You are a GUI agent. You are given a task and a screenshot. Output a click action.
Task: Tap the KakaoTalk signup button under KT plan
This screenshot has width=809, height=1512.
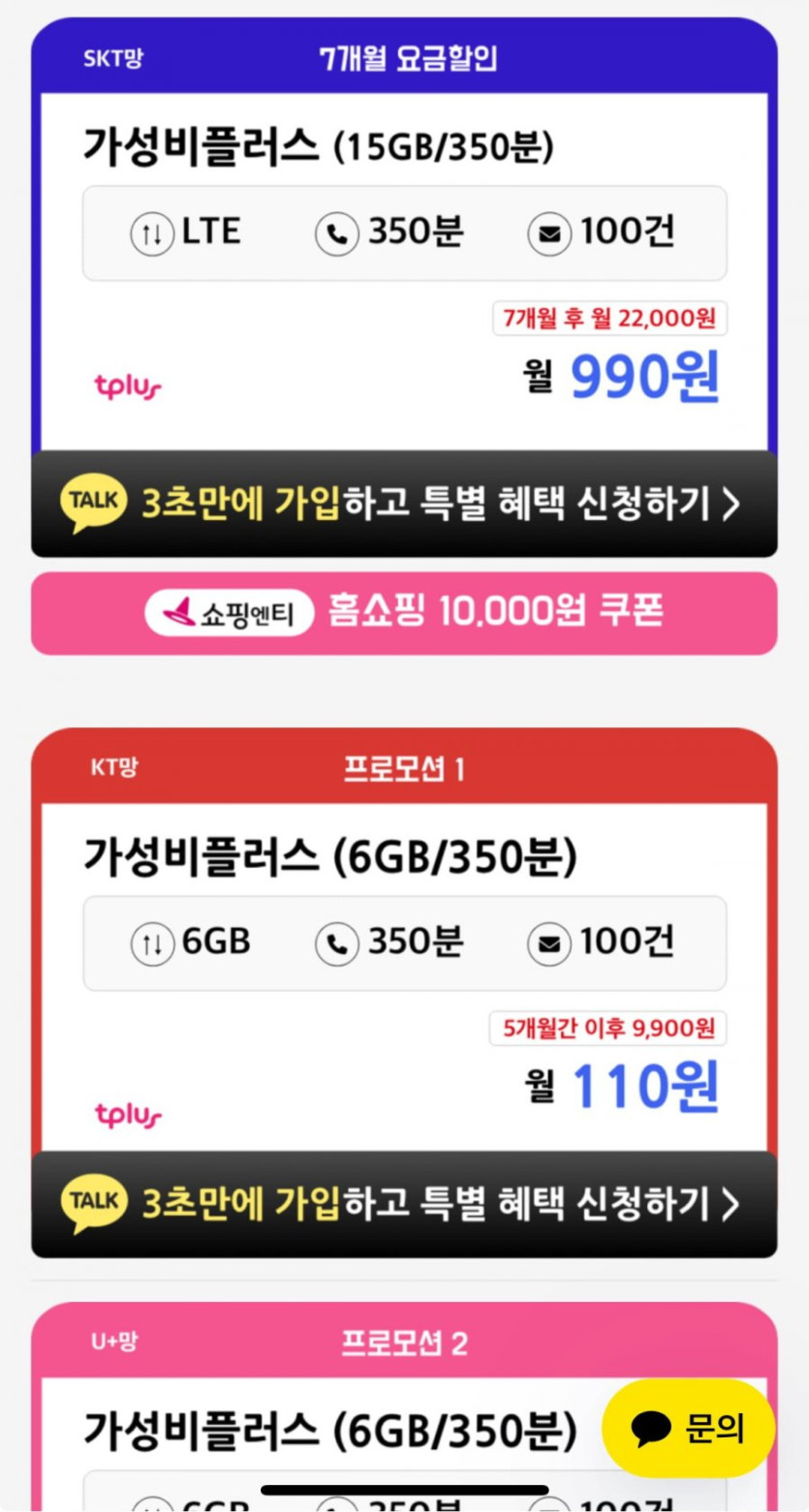pyautogui.click(x=404, y=1204)
